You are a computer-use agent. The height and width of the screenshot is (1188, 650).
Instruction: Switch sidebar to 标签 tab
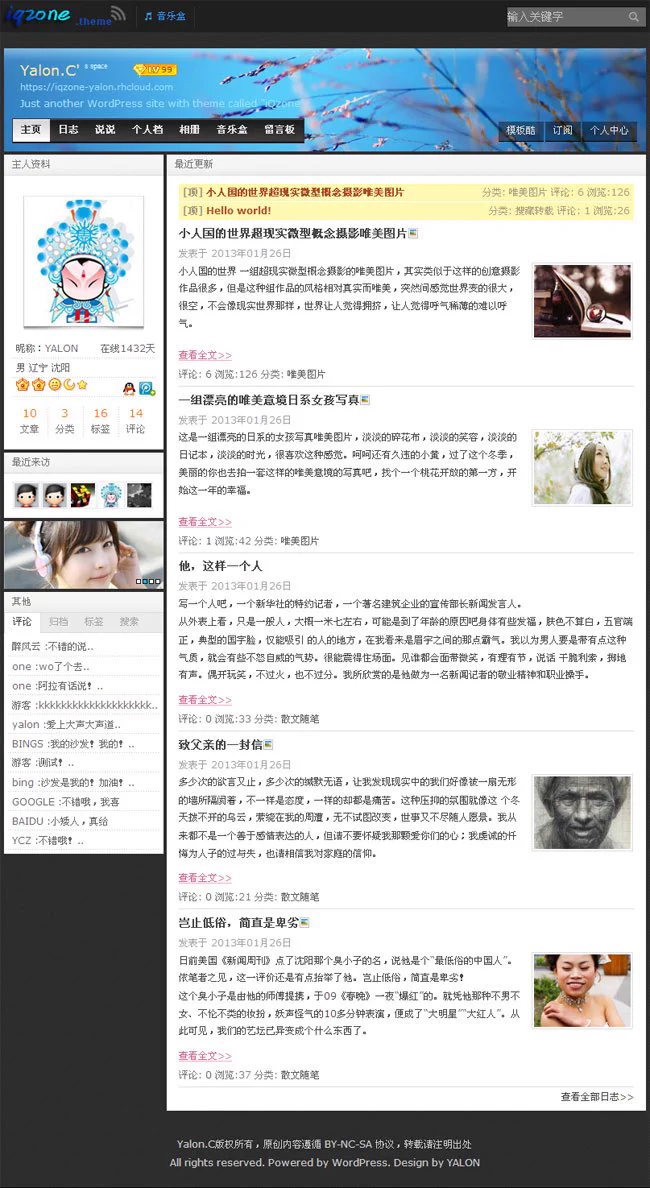[94, 622]
